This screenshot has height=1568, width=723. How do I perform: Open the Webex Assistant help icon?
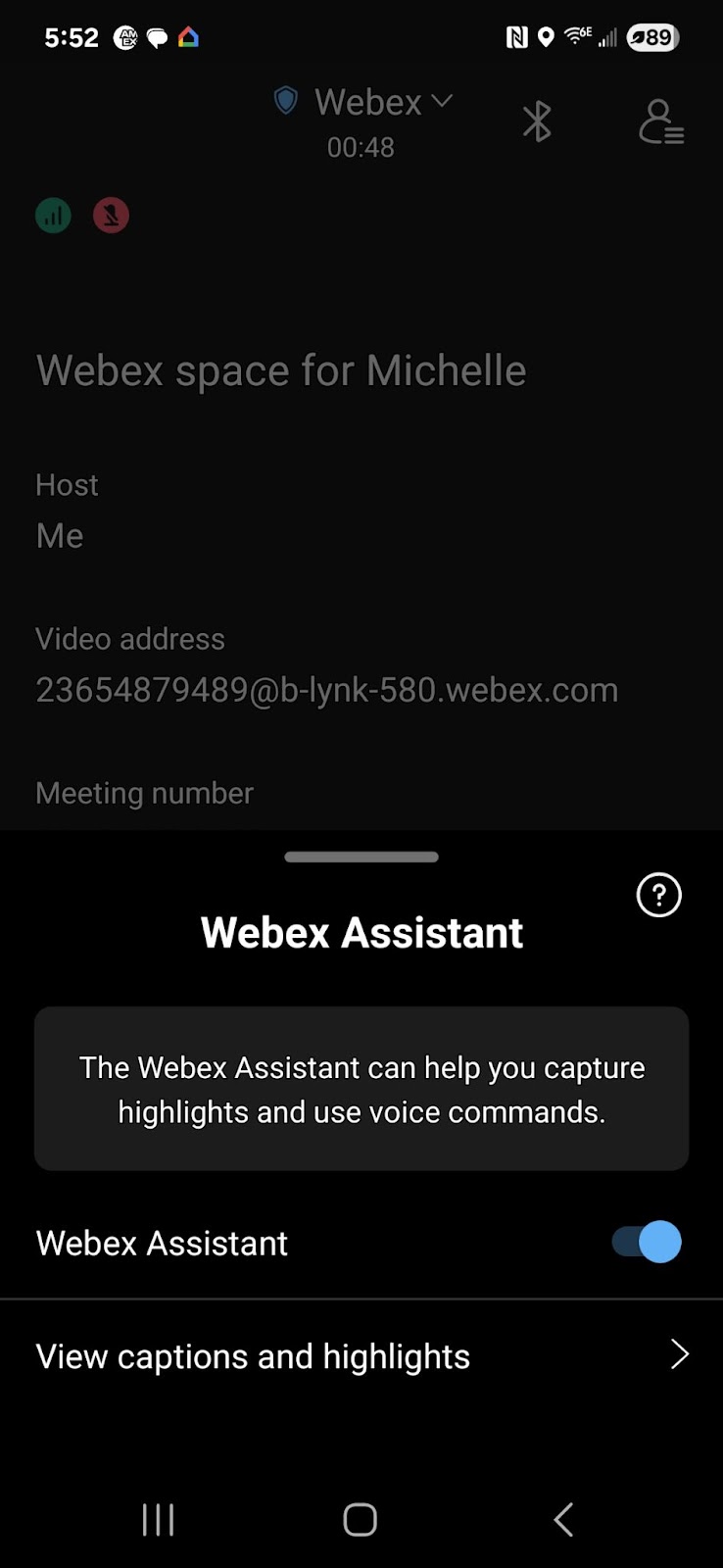coord(659,895)
